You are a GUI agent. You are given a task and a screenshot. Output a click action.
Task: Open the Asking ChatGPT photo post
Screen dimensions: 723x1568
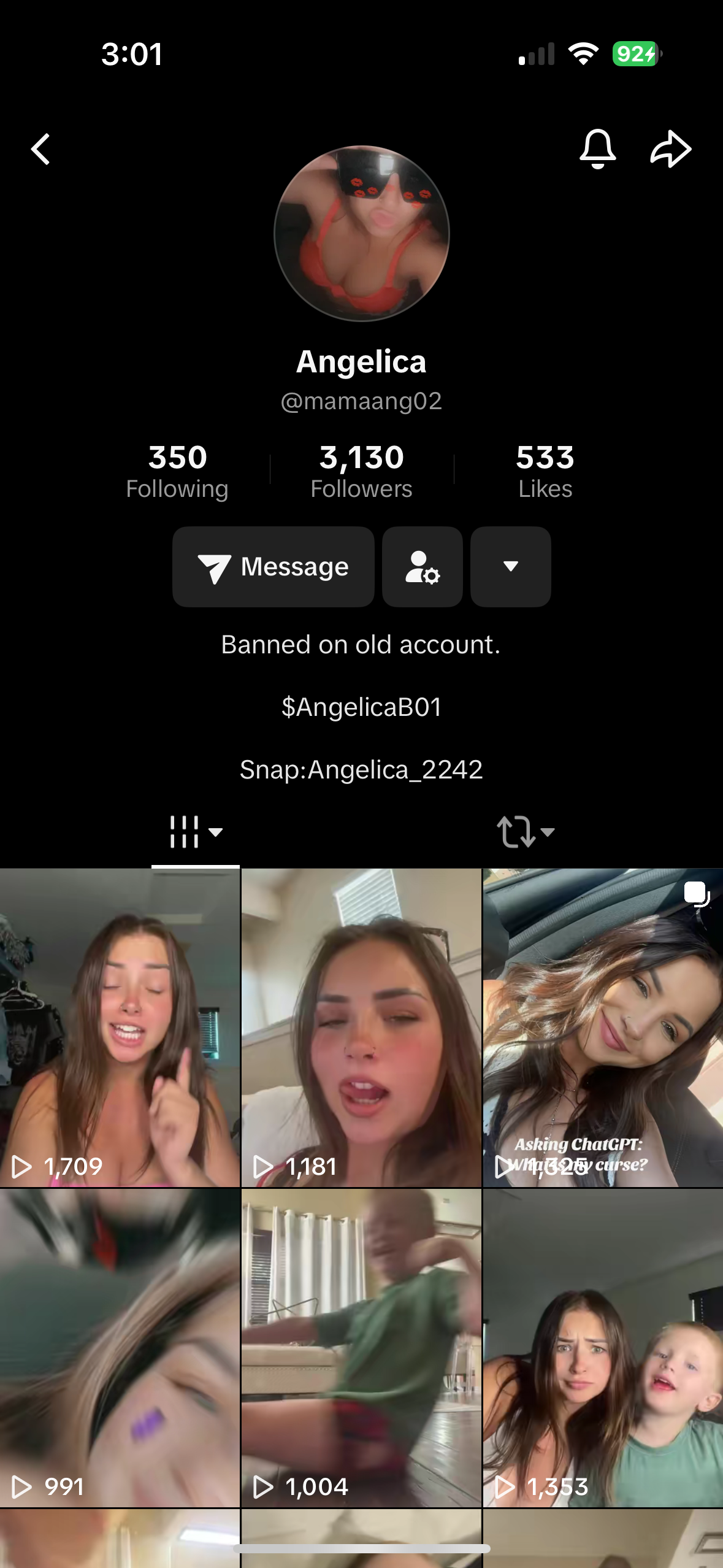[603, 1028]
